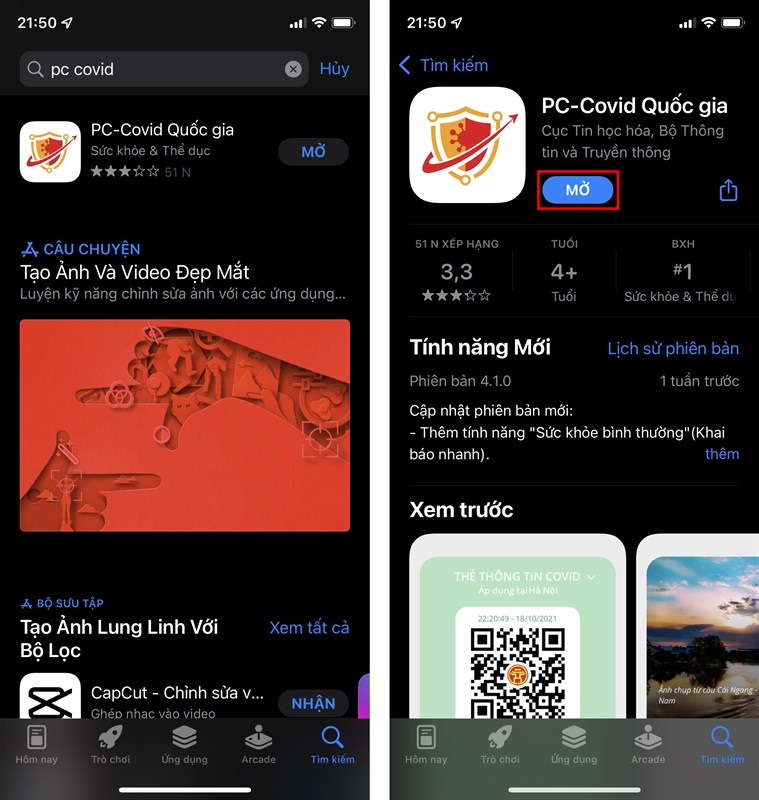Tap the red-highlighted MỞ button beside share
This screenshot has width=759, height=800.
578,190
